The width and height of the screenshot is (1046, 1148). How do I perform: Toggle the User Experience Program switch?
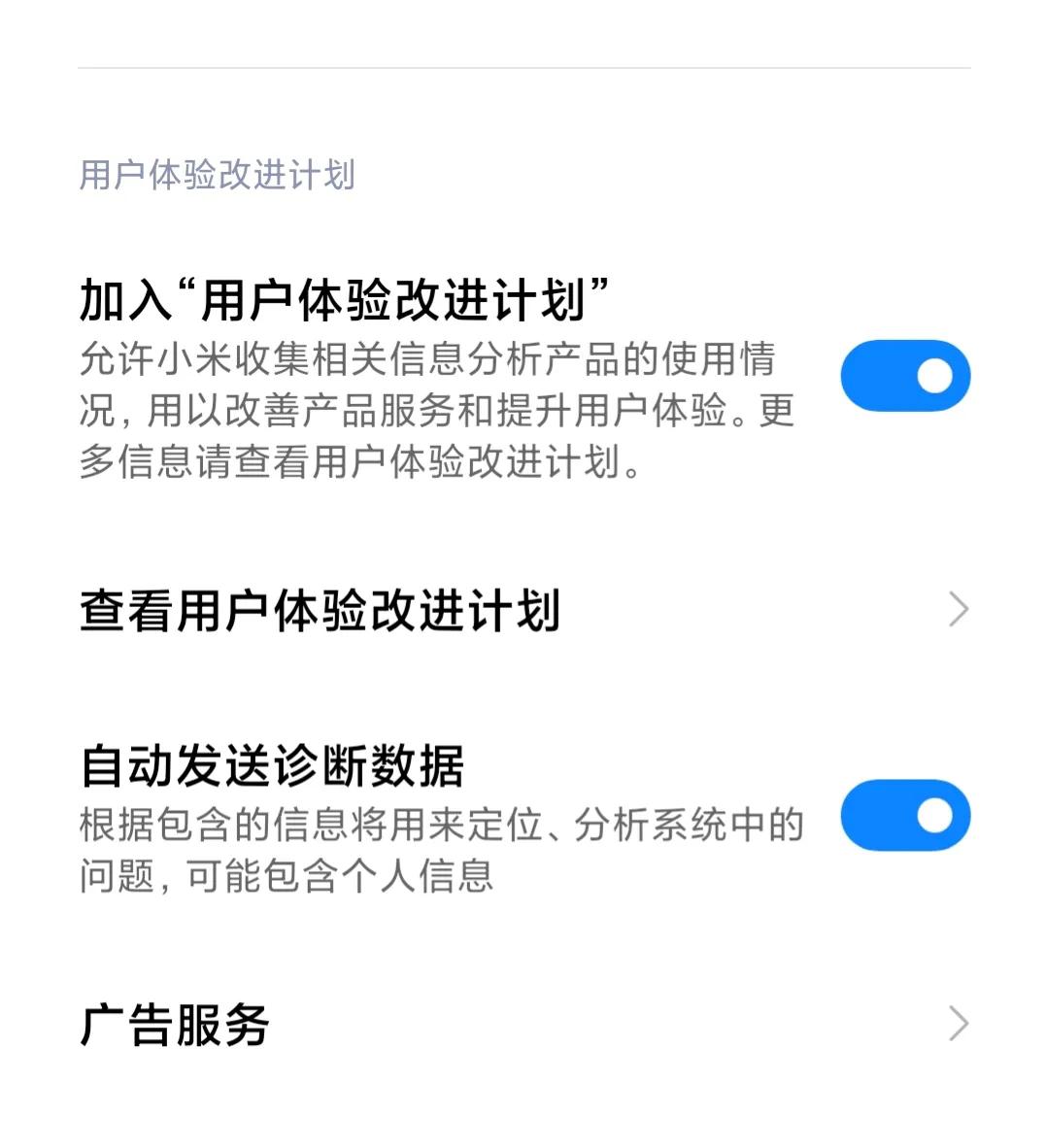pyautogui.click(x=904, y=375)
